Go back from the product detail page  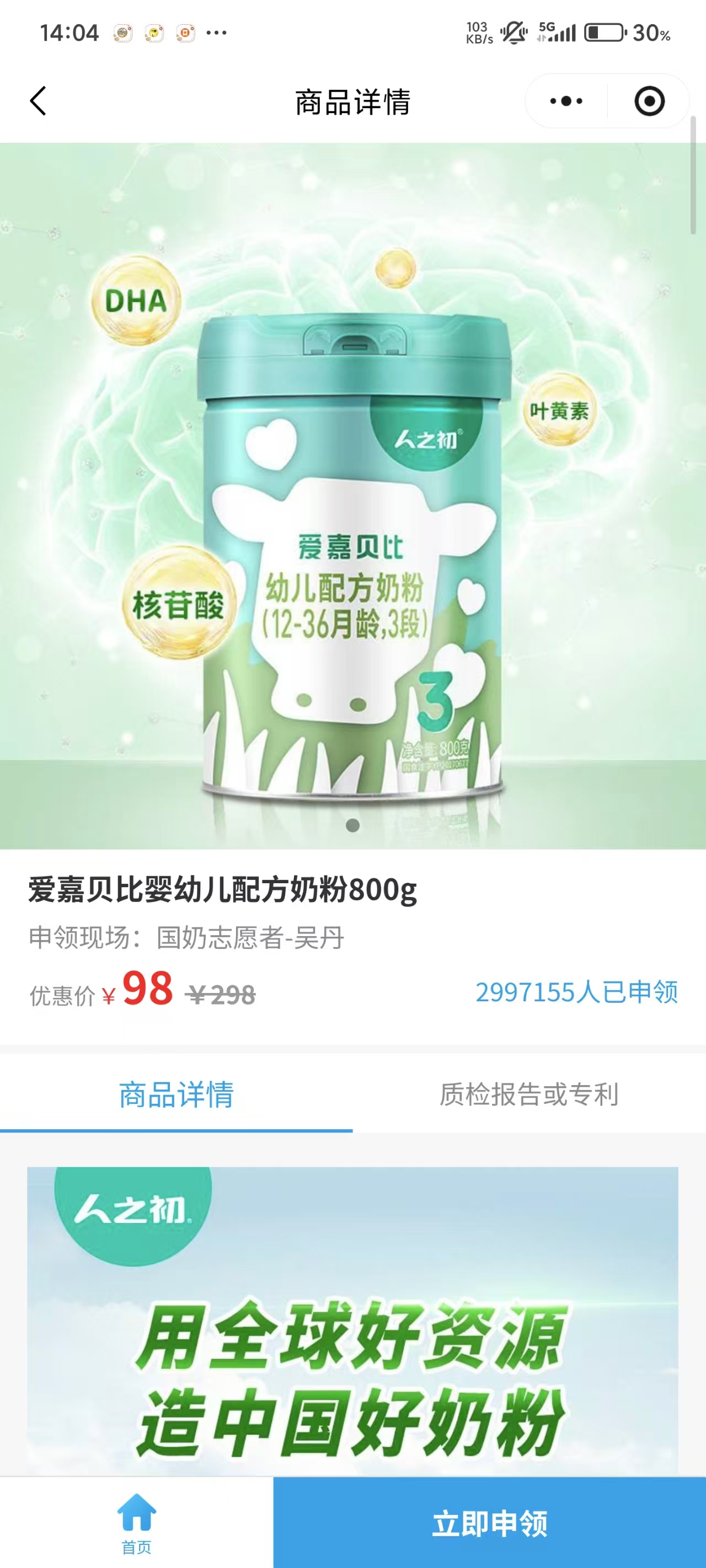[39, 101]
